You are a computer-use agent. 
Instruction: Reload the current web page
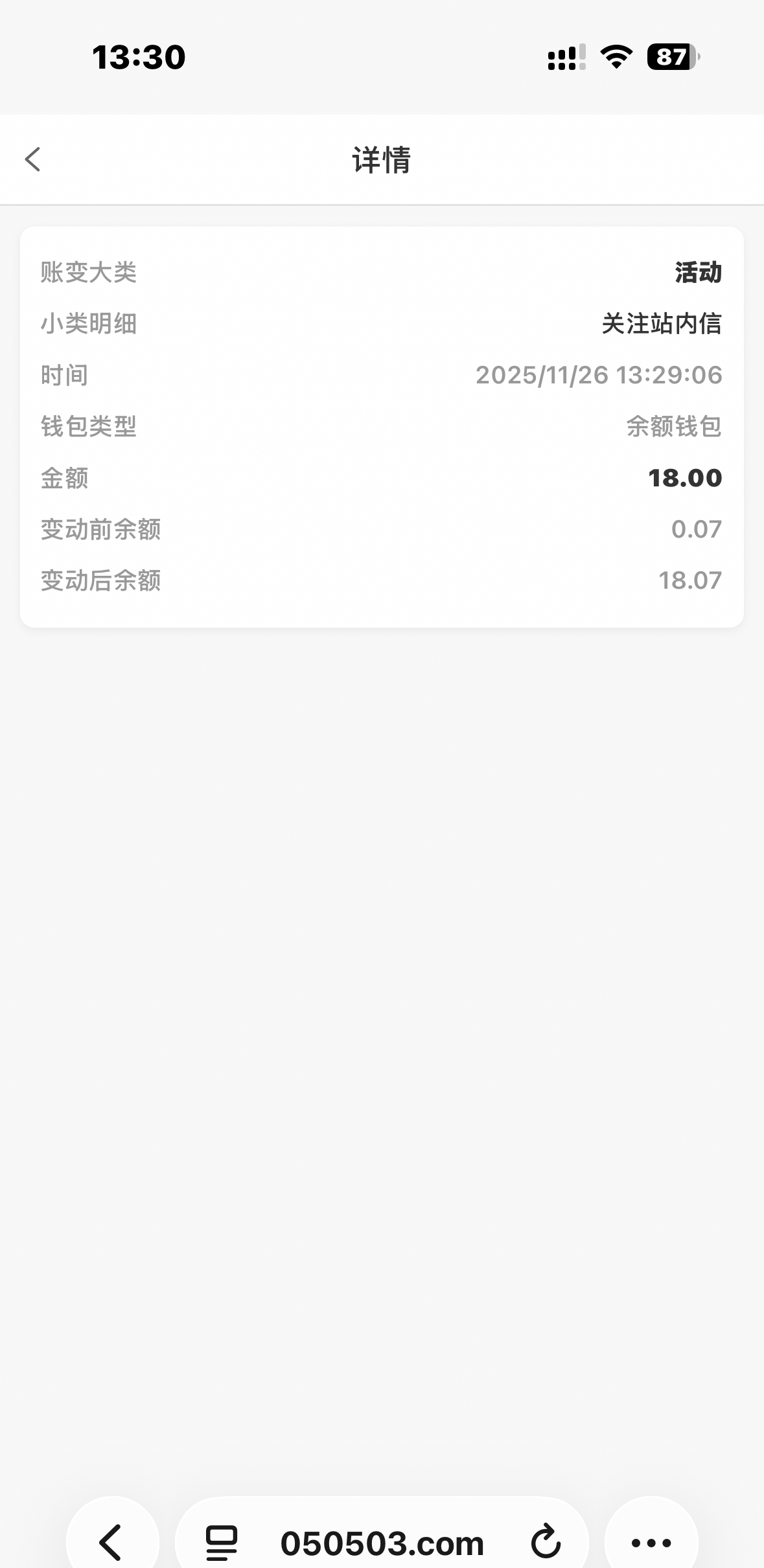pyautogui.click(x=546, y=1541)
